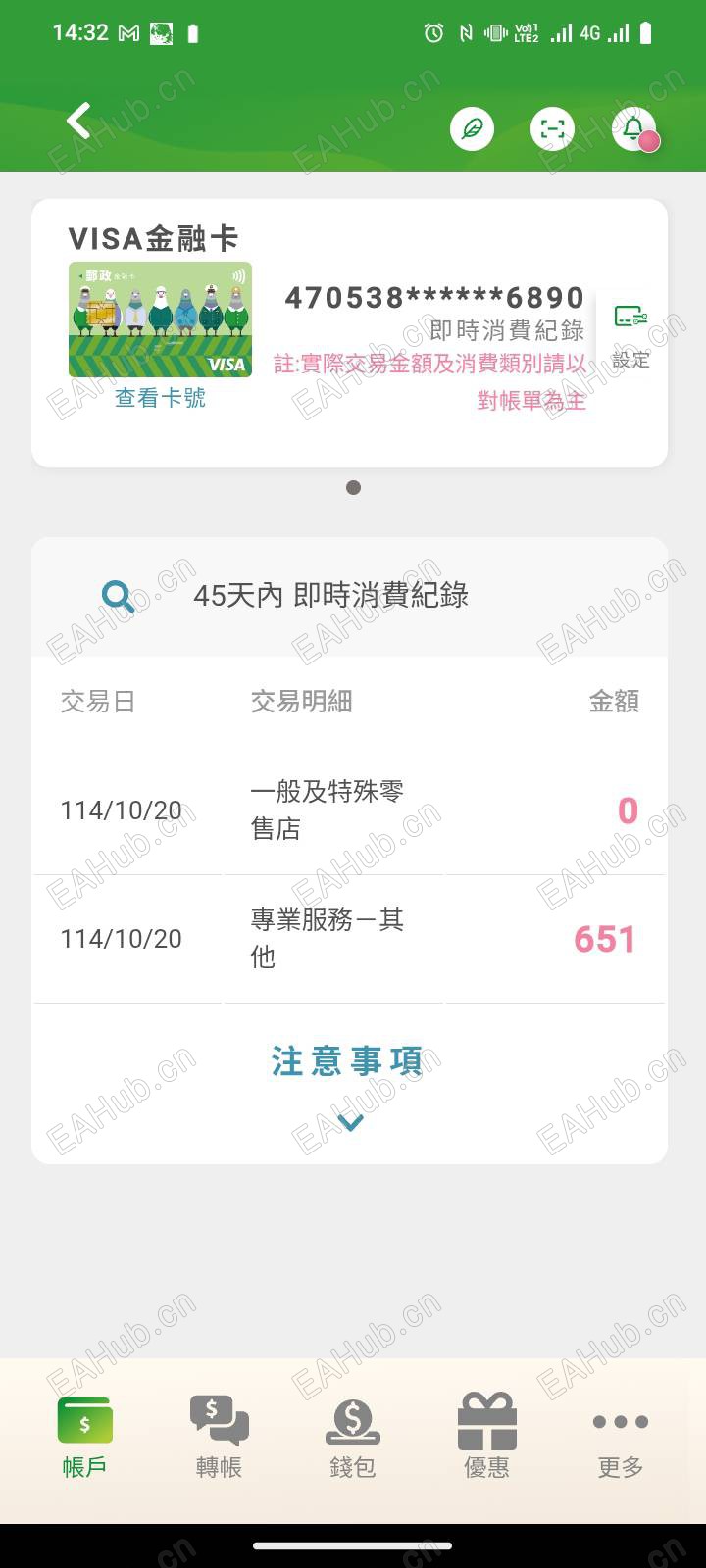Go back using the top-left arrow

click(x=79, y=122)
